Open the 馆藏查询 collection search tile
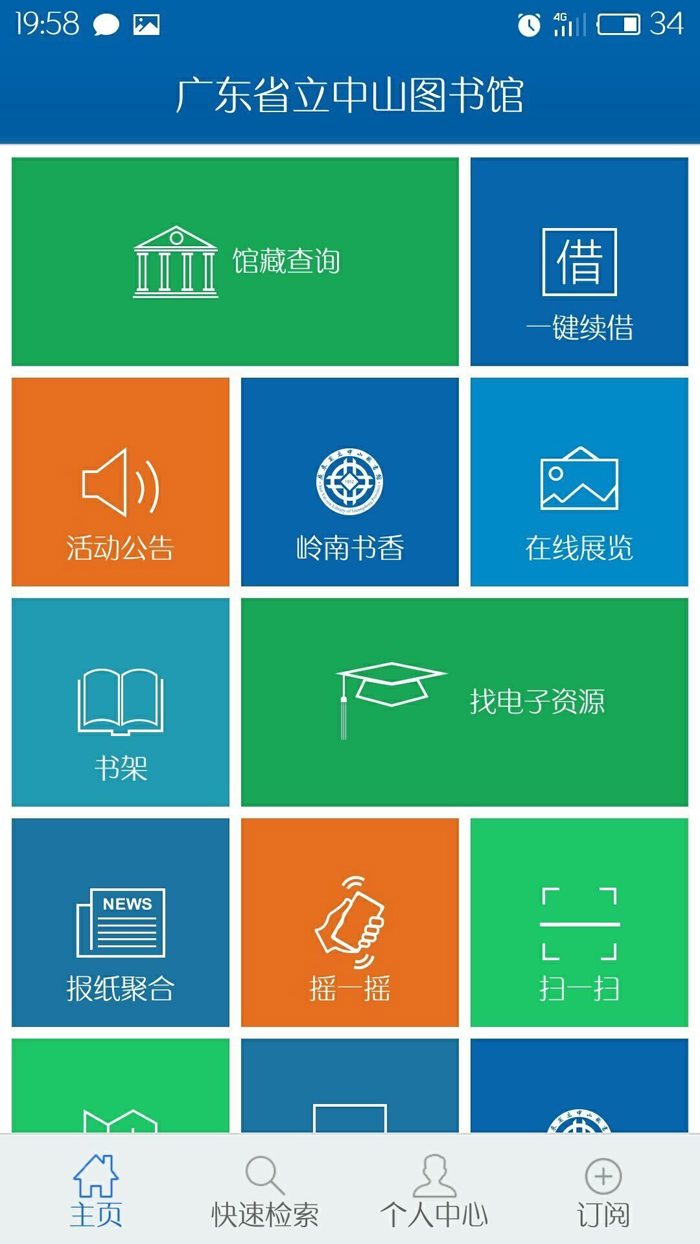Image resolution: width=700 pixels, height=1244 pixels. coord(235,262)
